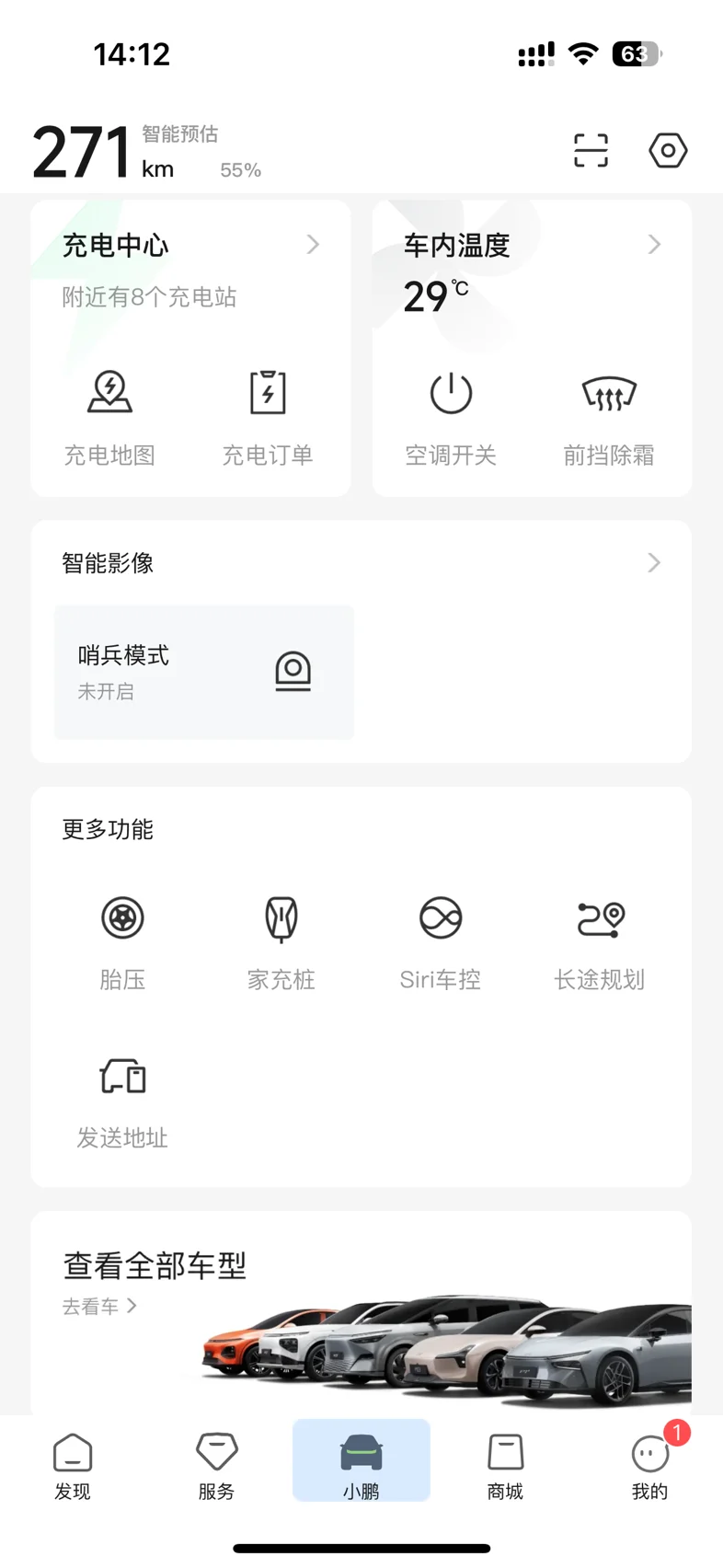View 充电订单 charging orders
Screen dimensions: 723x1568
268,418
